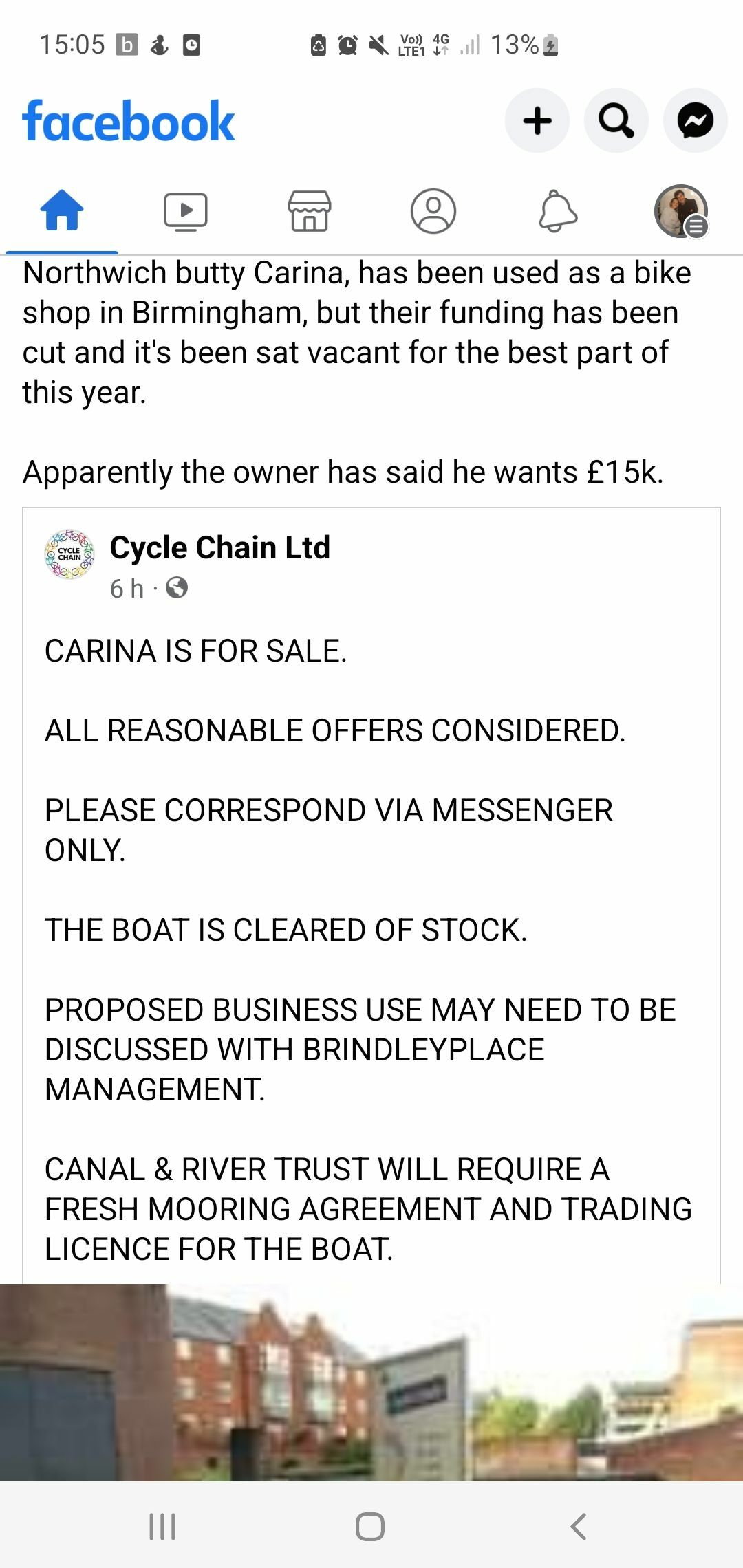This screenshot has width=743, height=1568.
Task: Open the Marketplace tab
Action: (x=310, y=210)
